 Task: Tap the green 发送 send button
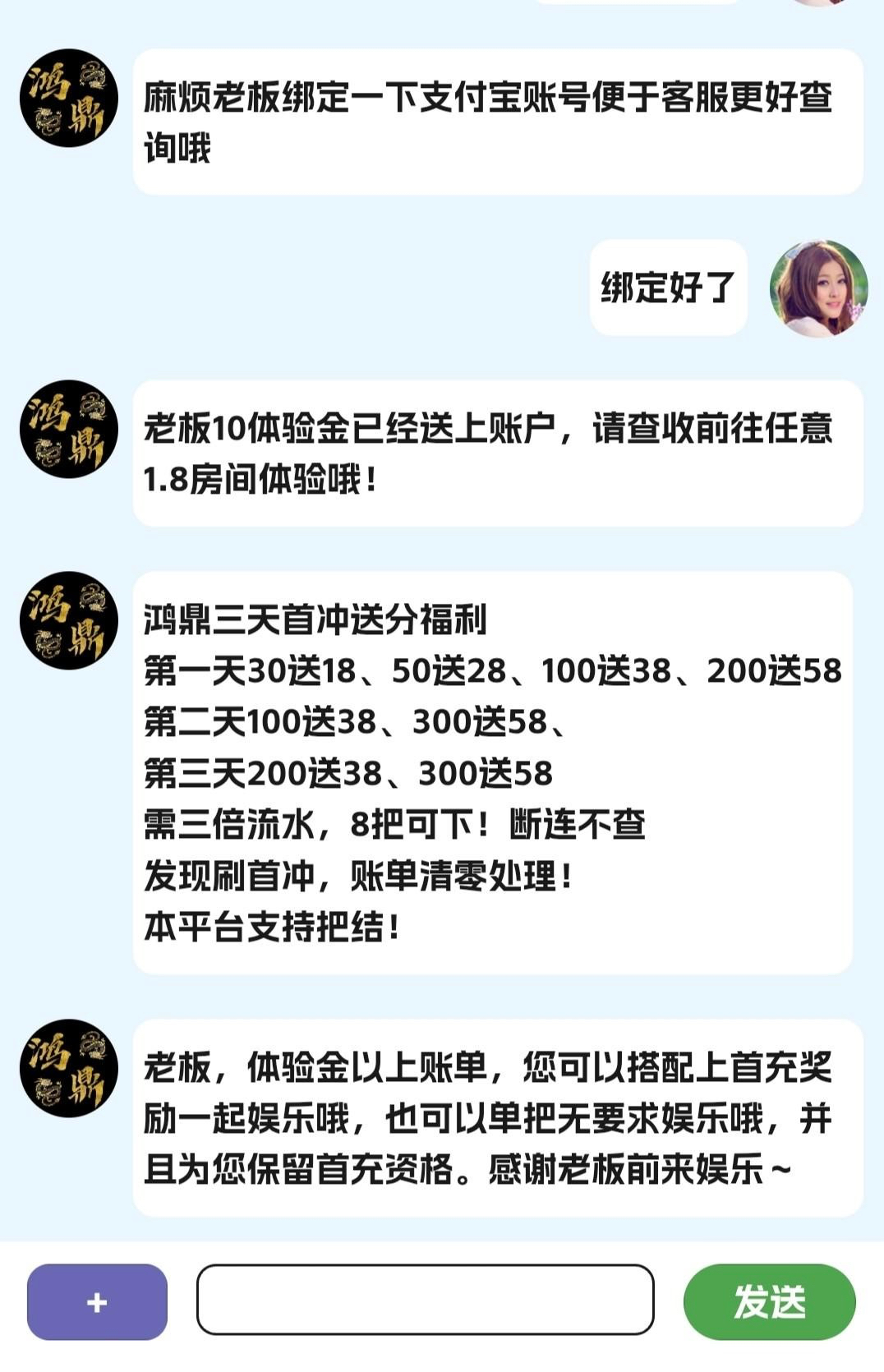[x=769, y=1302]
